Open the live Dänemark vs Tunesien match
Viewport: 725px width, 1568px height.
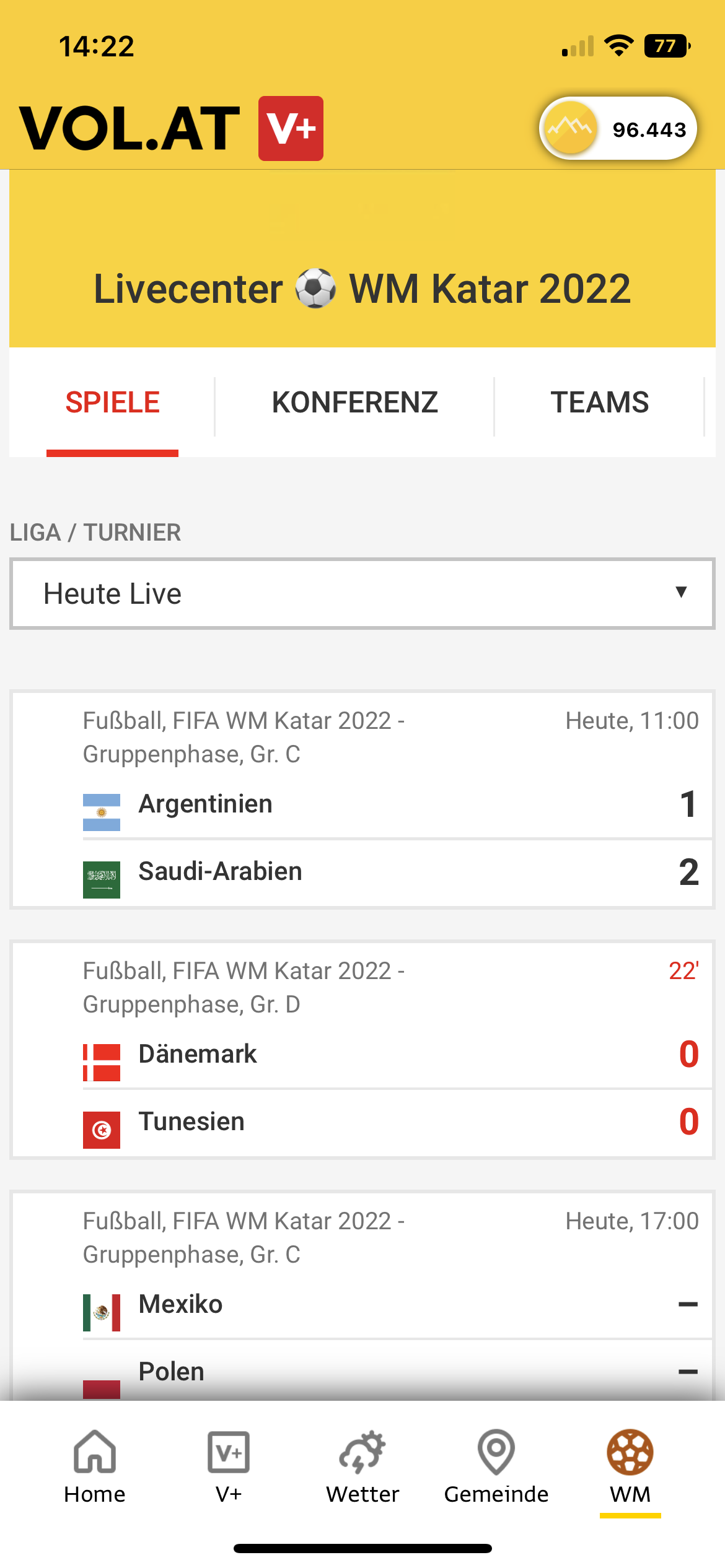[x=362, y=1050]
